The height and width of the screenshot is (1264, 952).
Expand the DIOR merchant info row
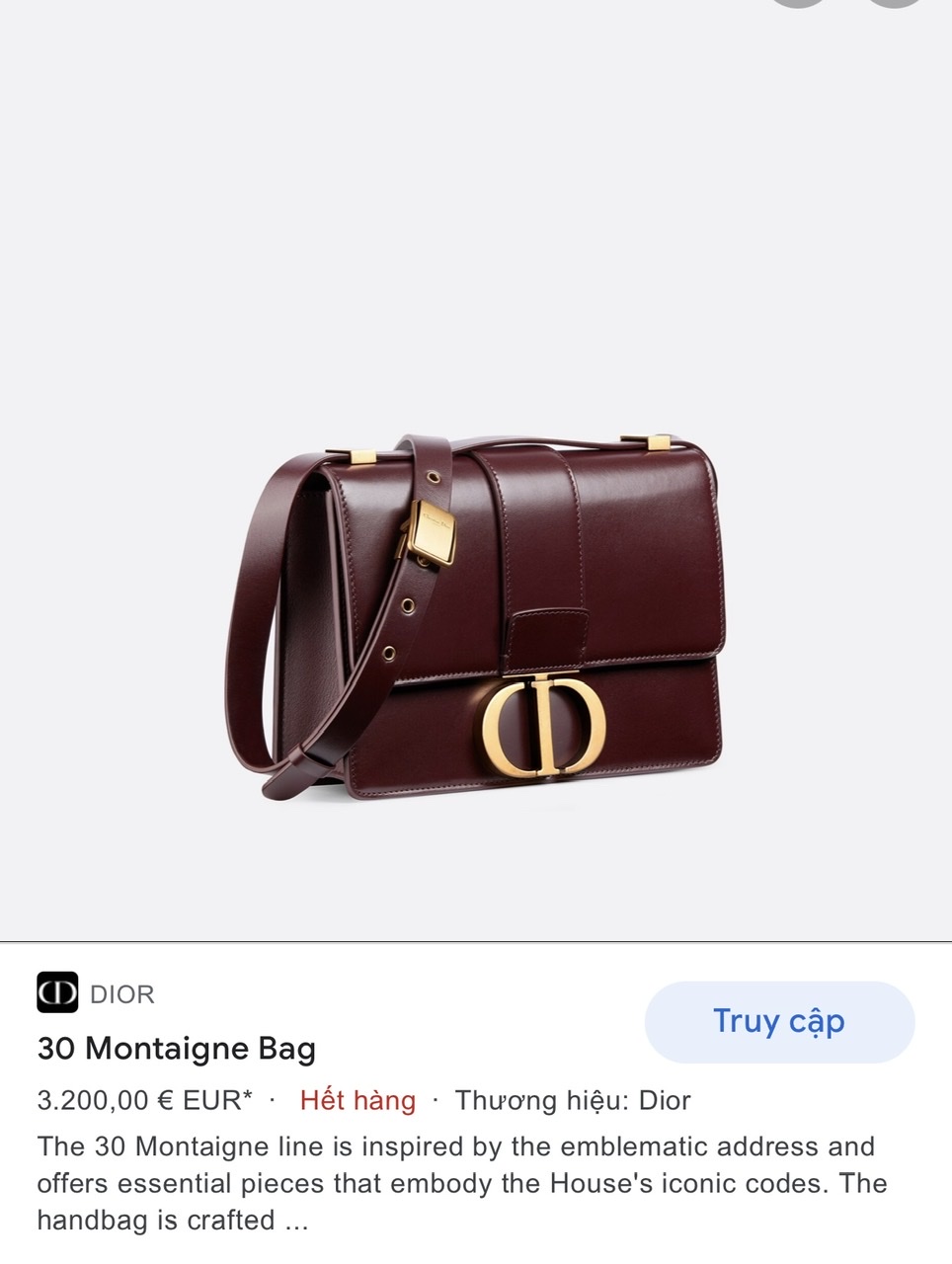[x=99, y=995]
